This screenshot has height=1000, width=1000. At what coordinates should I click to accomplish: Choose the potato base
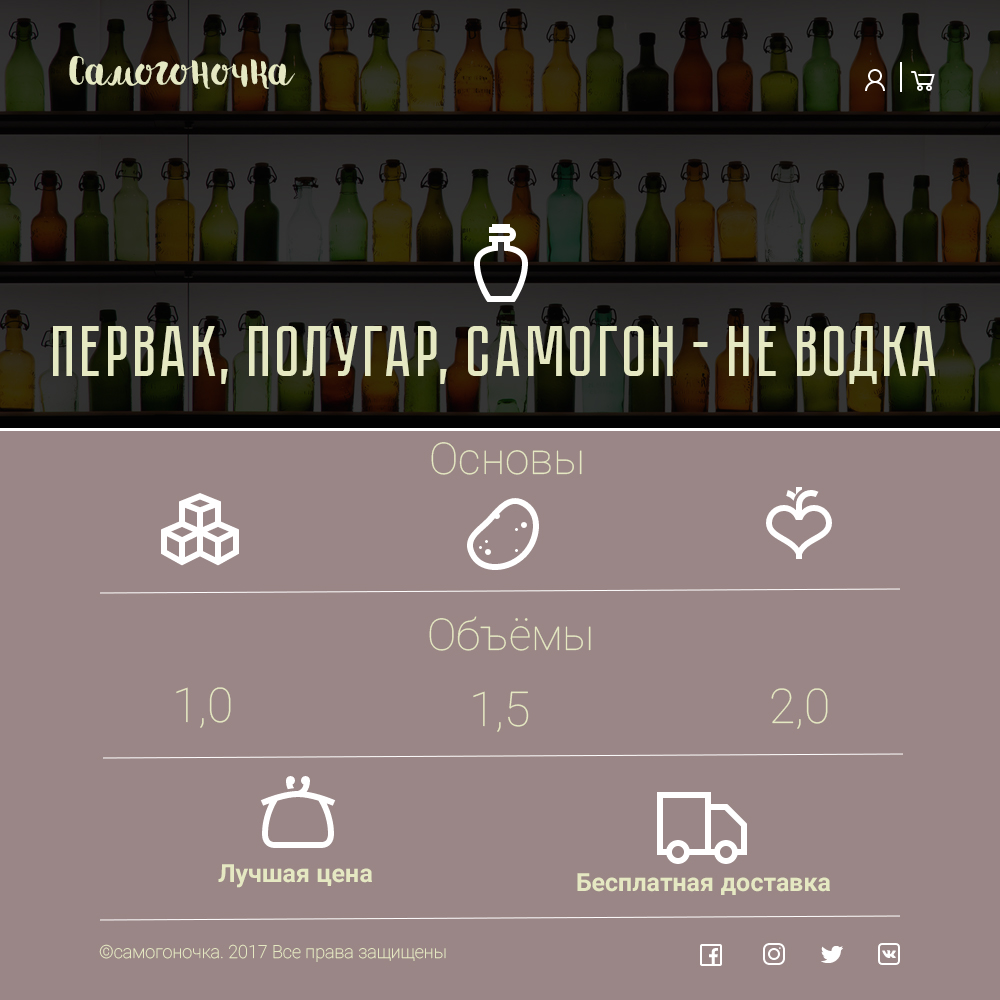tap(503, 533)
